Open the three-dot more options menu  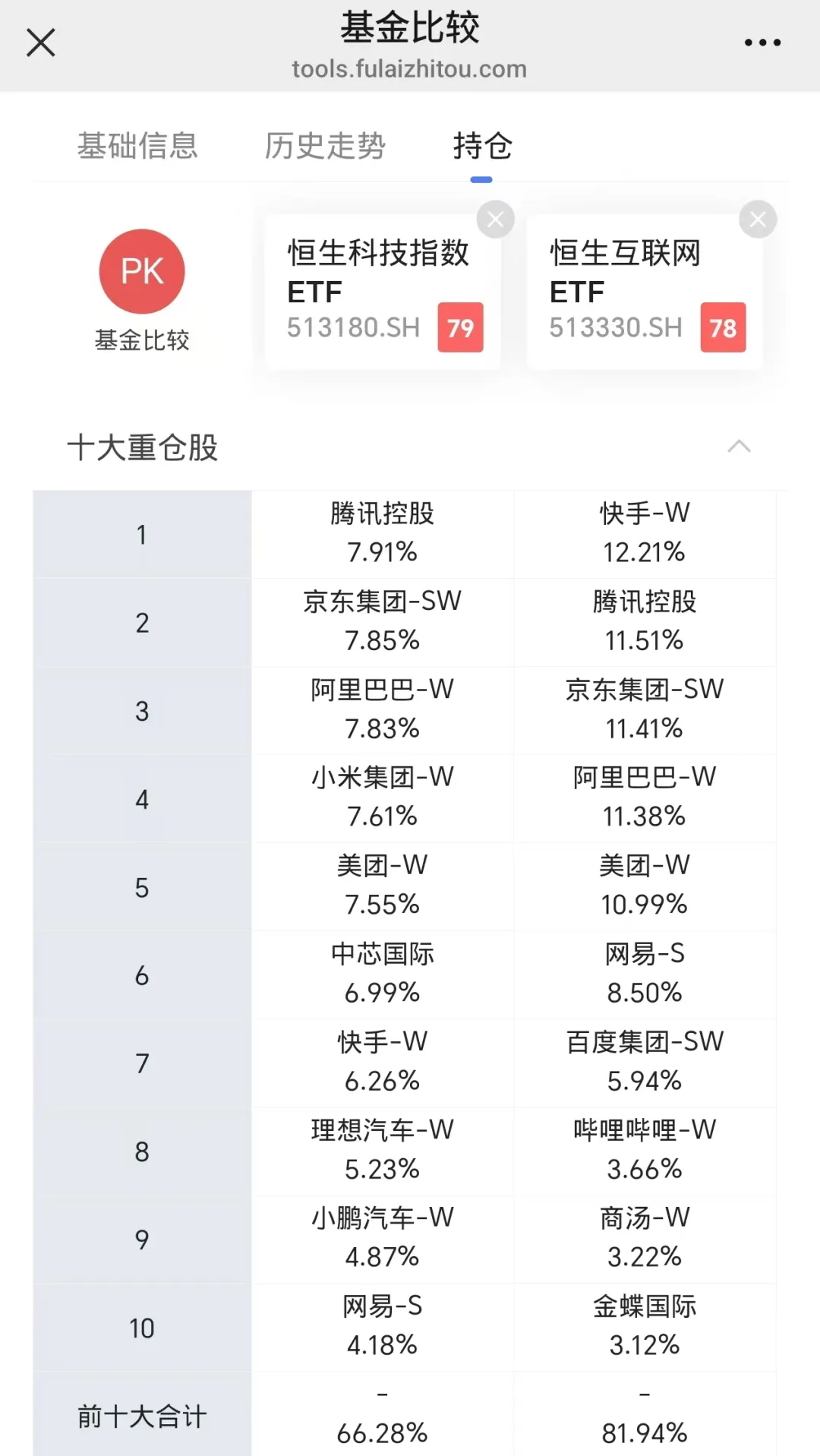(762, 42)
